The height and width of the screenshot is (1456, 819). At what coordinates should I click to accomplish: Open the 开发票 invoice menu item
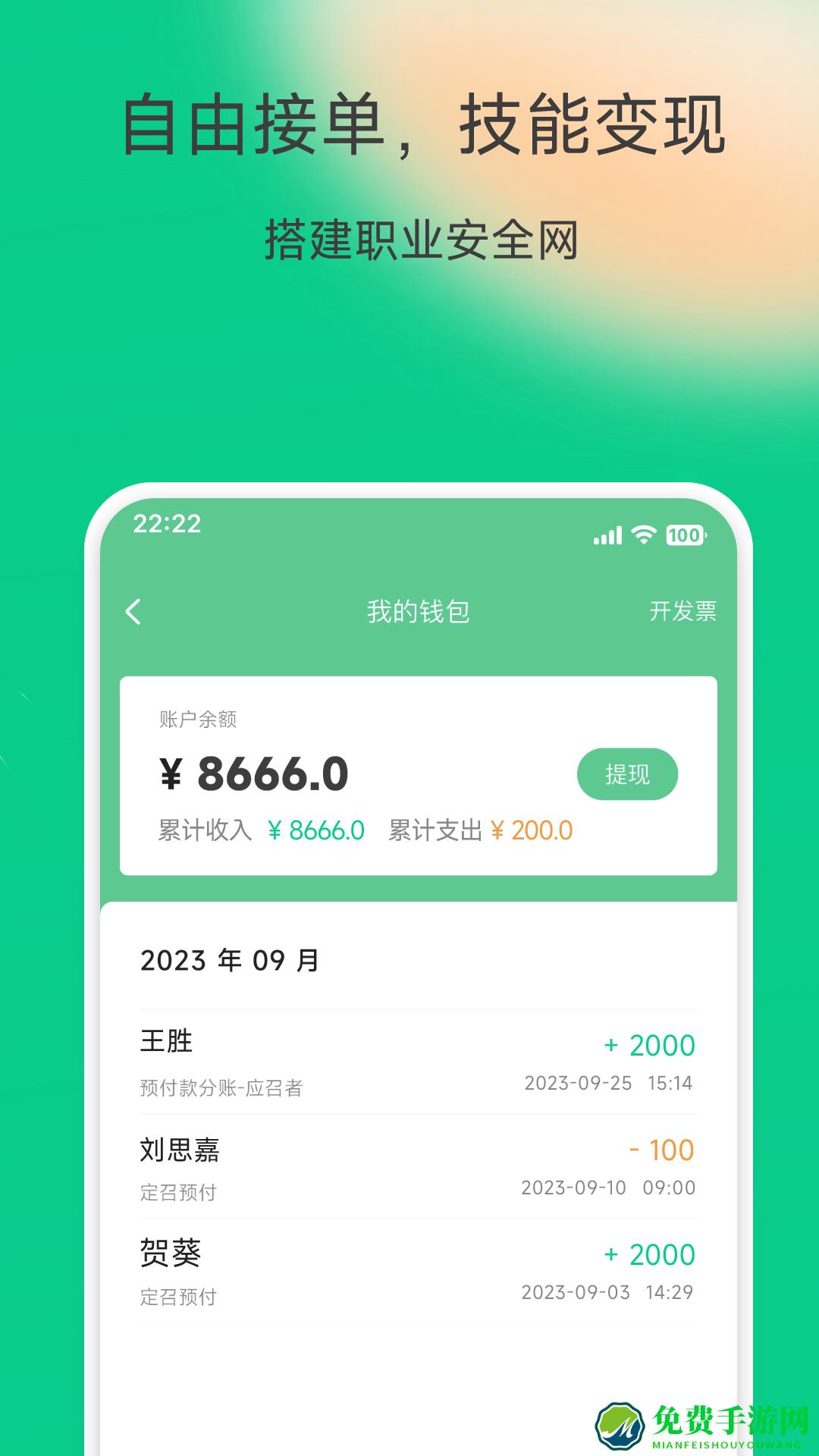[x=686, y=611]
